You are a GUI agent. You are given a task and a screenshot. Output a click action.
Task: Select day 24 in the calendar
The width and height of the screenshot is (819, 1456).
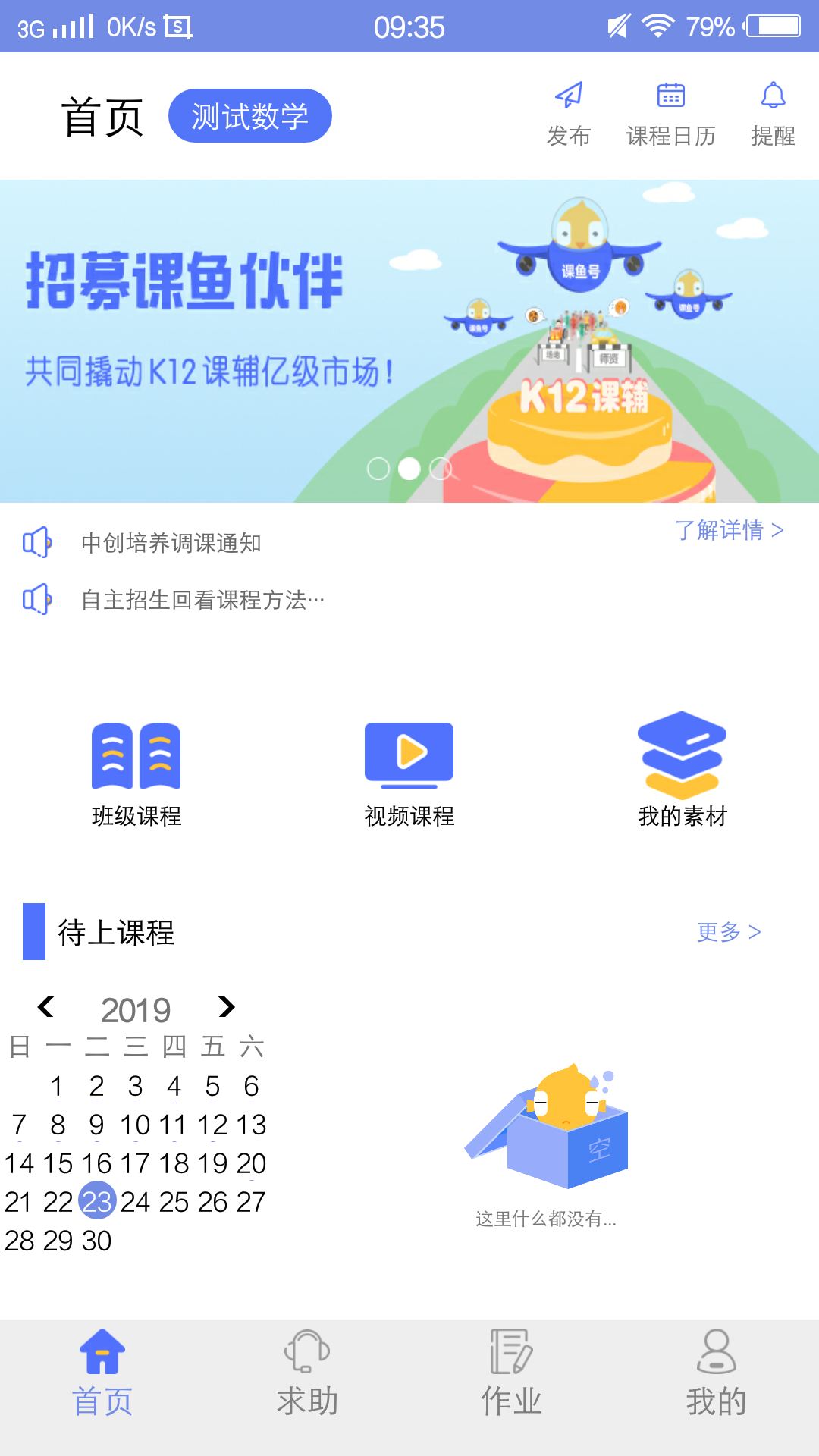pyautogui.click(x=135, y=1202)
